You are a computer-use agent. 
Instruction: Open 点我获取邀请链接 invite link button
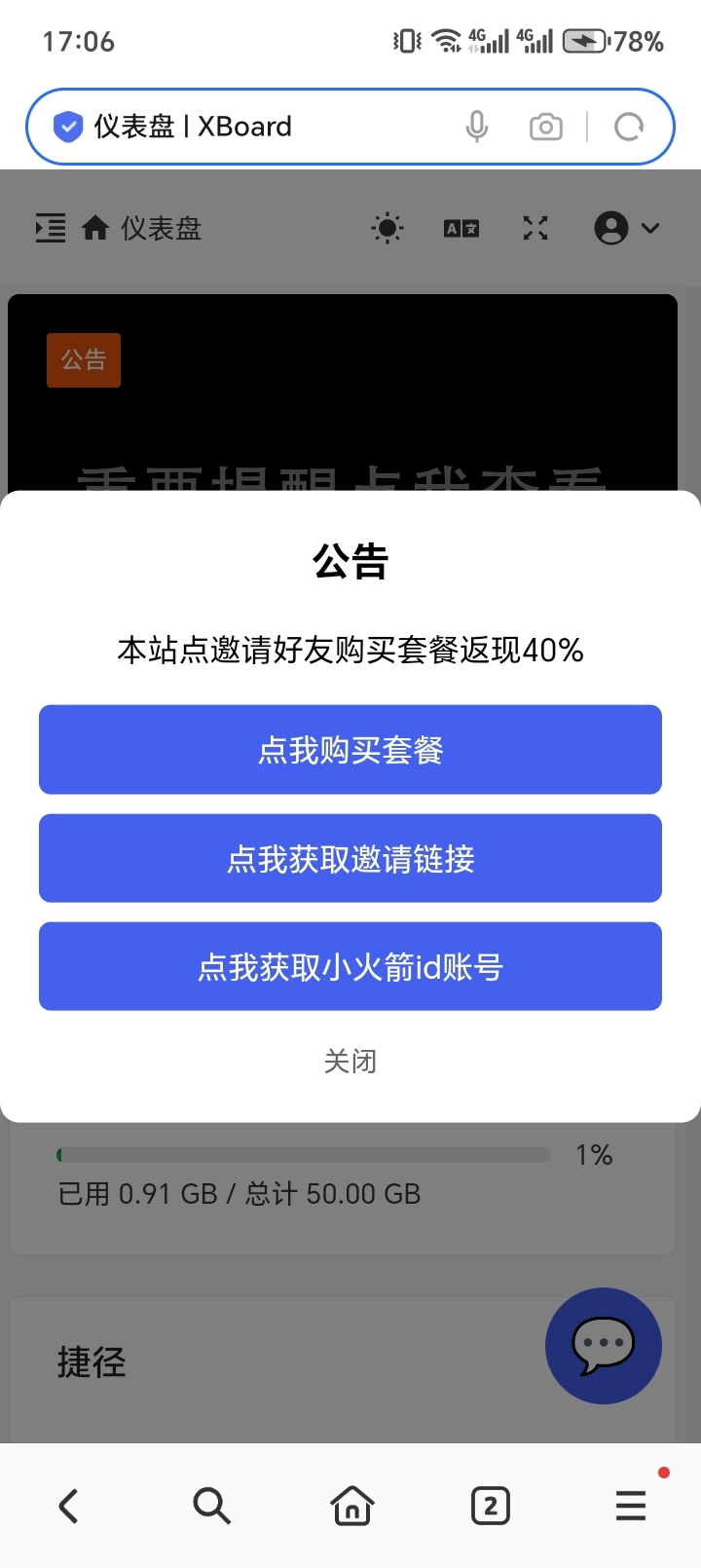(350, 858)
